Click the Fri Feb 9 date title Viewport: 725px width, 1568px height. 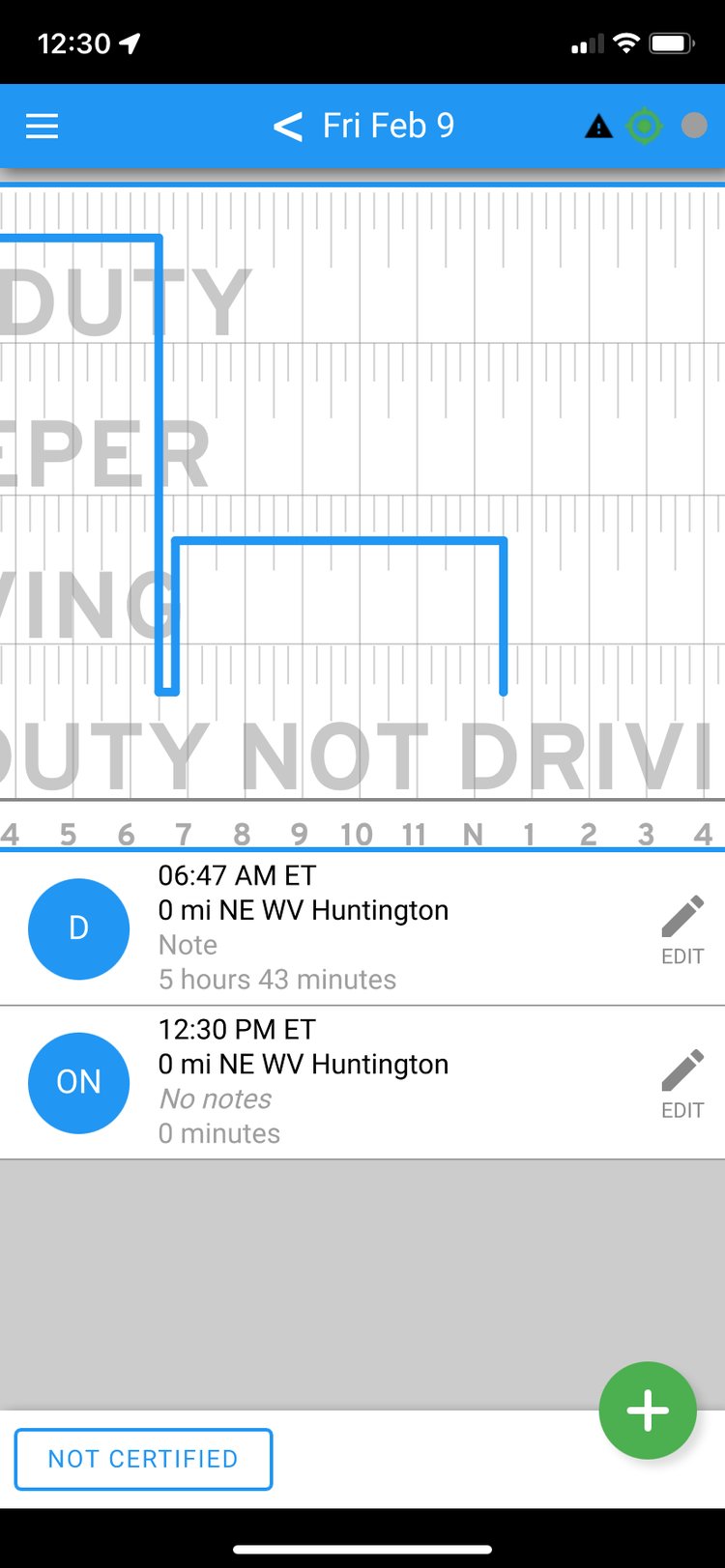pyautogui.click(x=386, y=127)
